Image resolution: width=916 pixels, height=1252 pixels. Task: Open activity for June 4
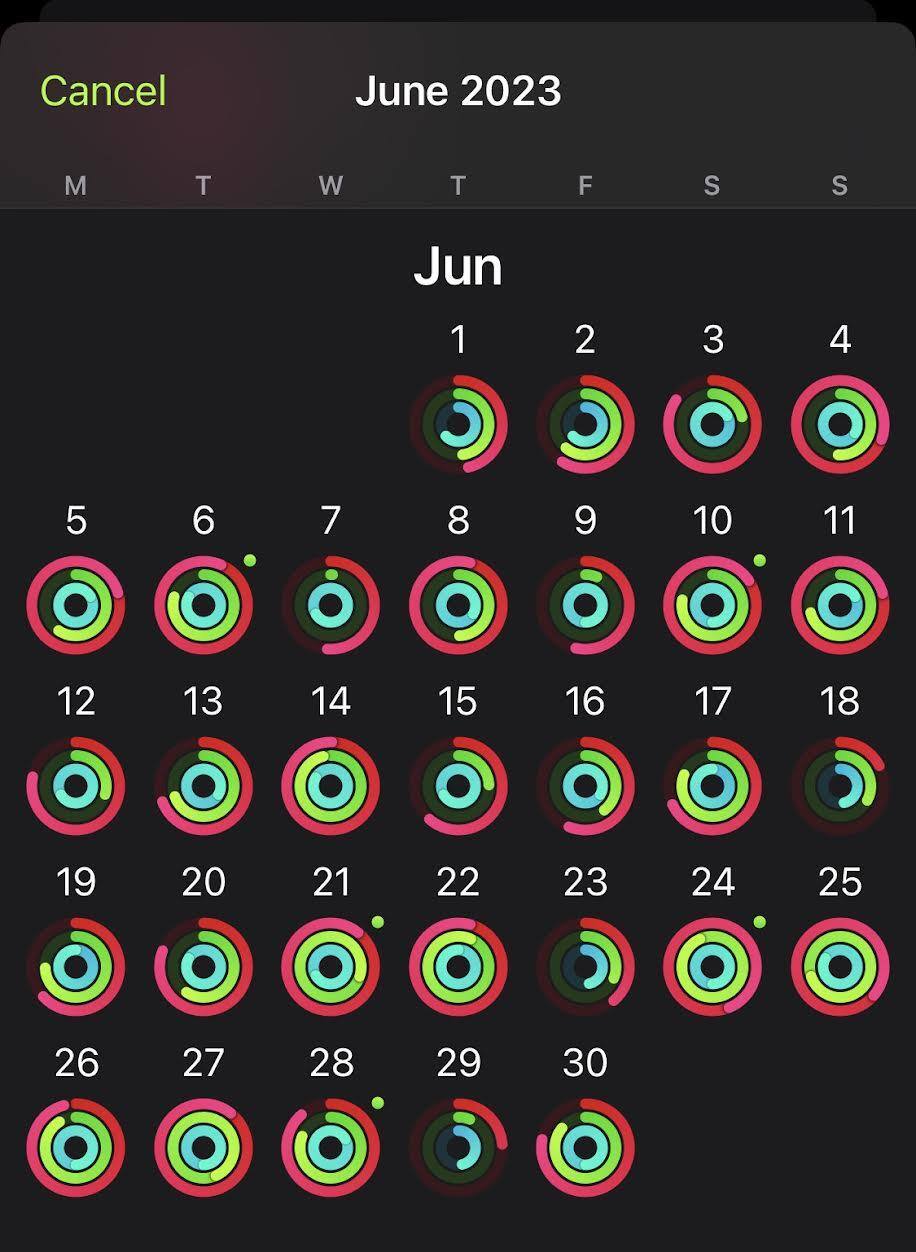(x=840, y=424)
